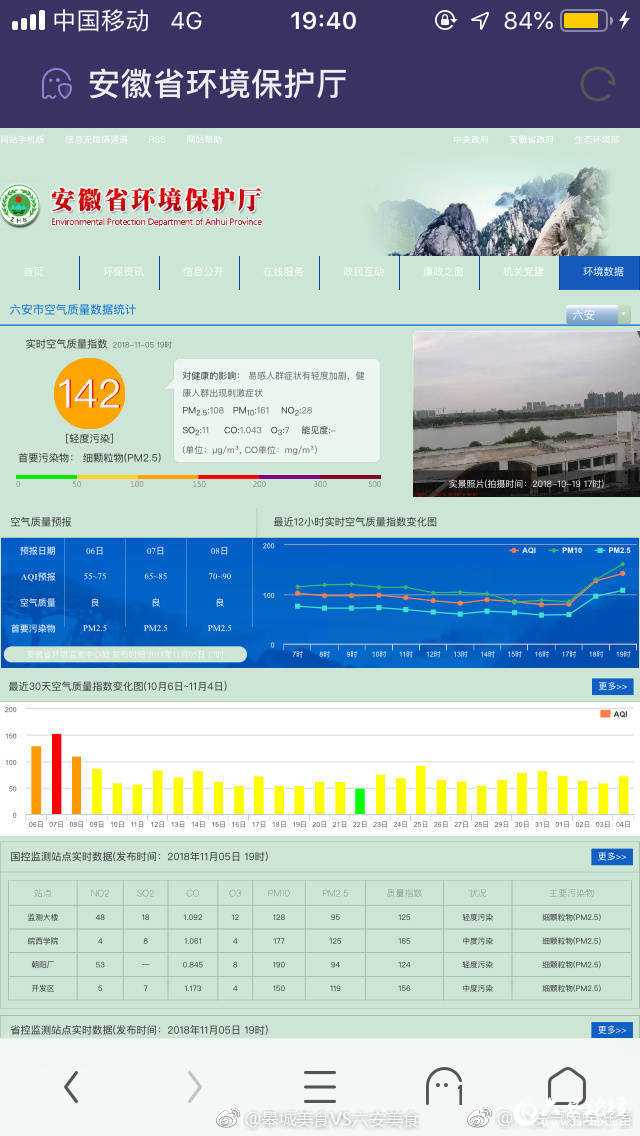Switch to the 环保资讯 tab
Viewport: 640px width, 1136px height.
(123, 272)
